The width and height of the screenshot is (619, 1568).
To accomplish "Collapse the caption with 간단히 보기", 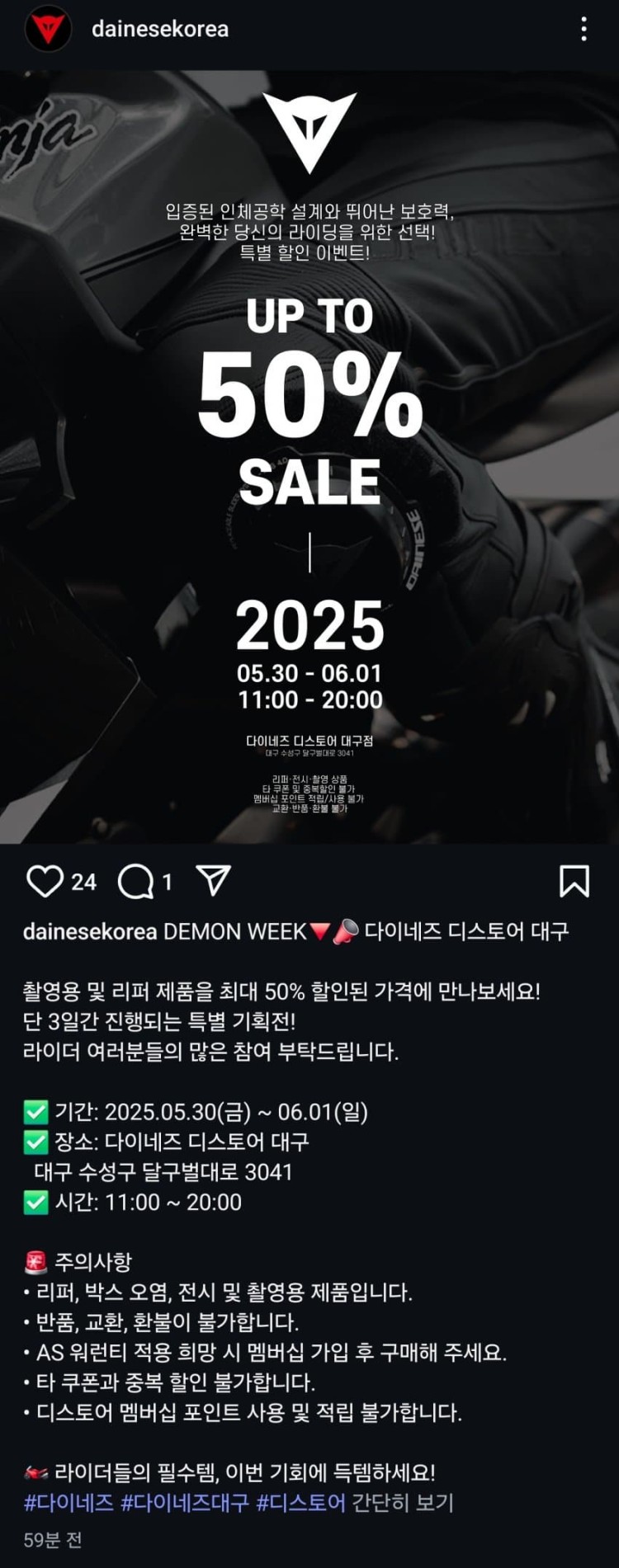I will point(403,1502).
